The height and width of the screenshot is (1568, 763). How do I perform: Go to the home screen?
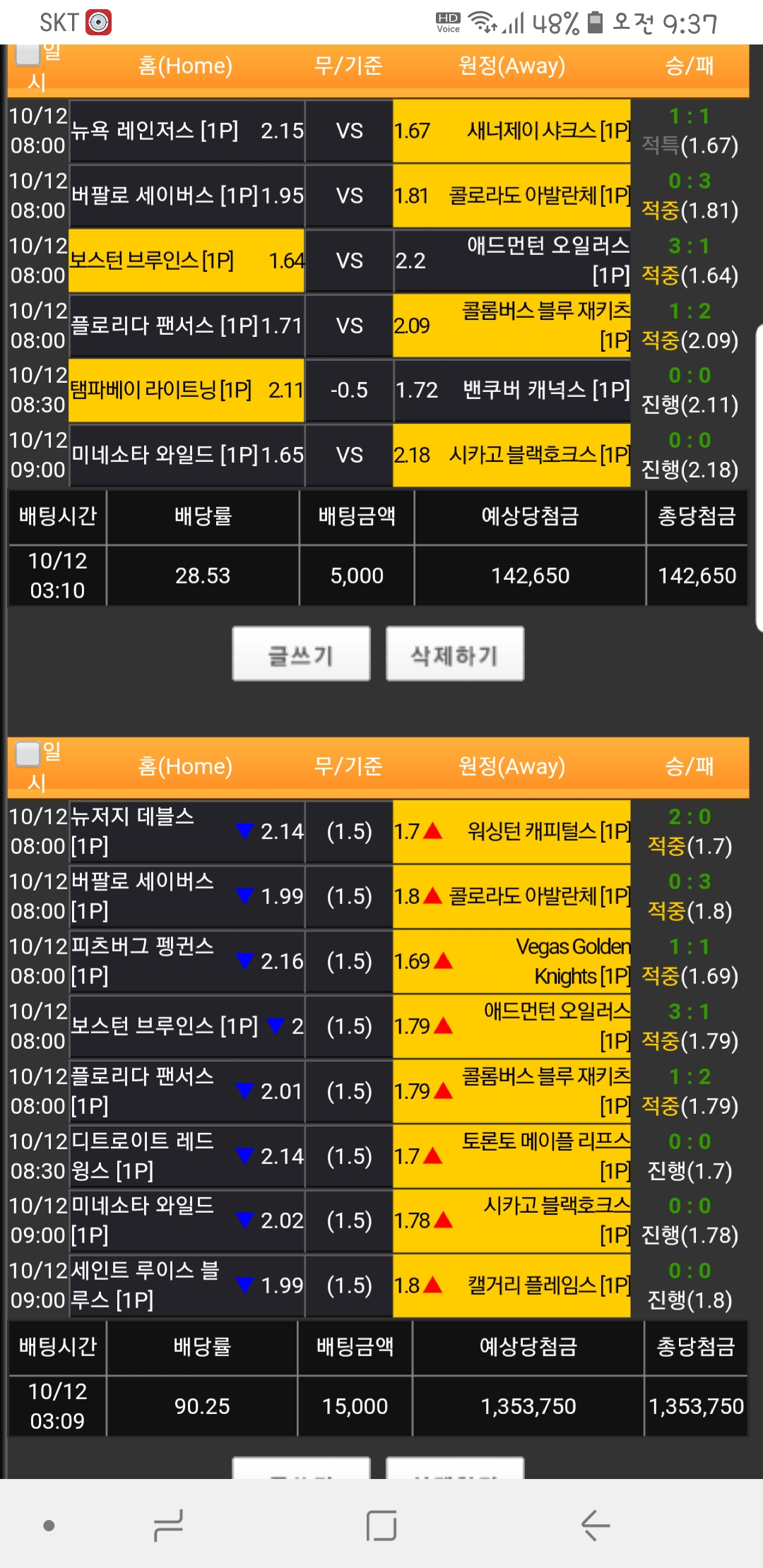point(381,1525)
